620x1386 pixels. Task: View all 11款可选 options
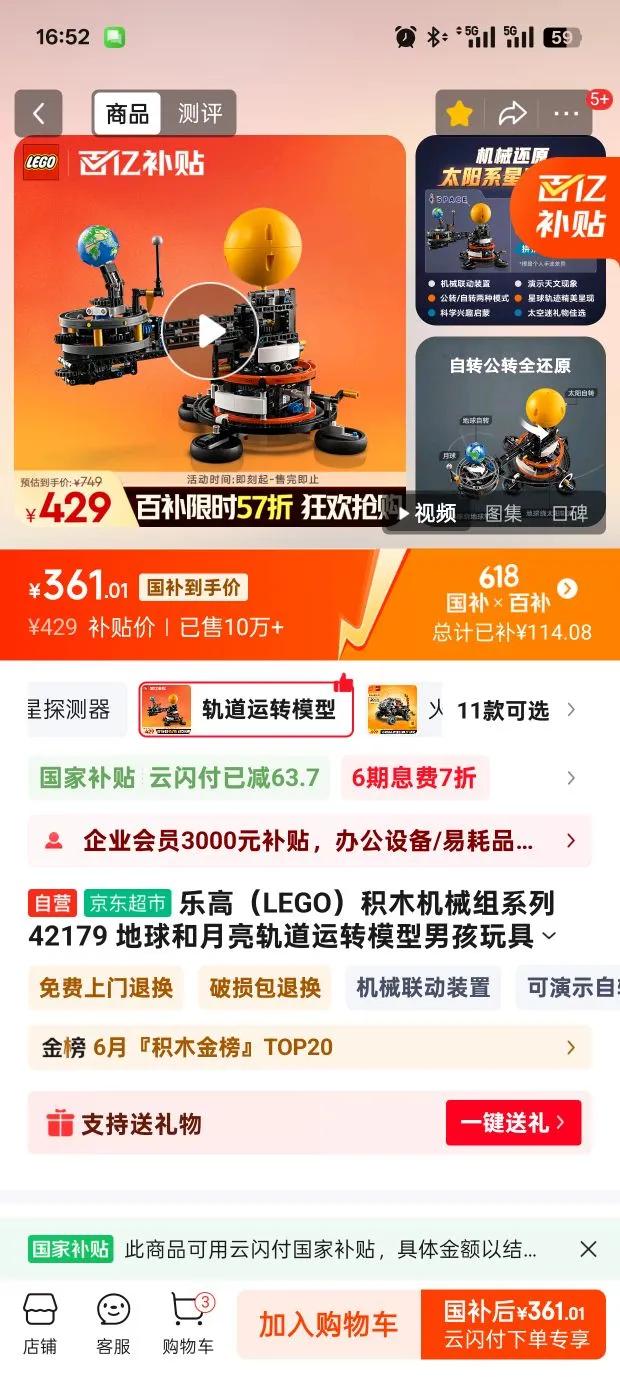pyautogui.click(x=515, y=710)
